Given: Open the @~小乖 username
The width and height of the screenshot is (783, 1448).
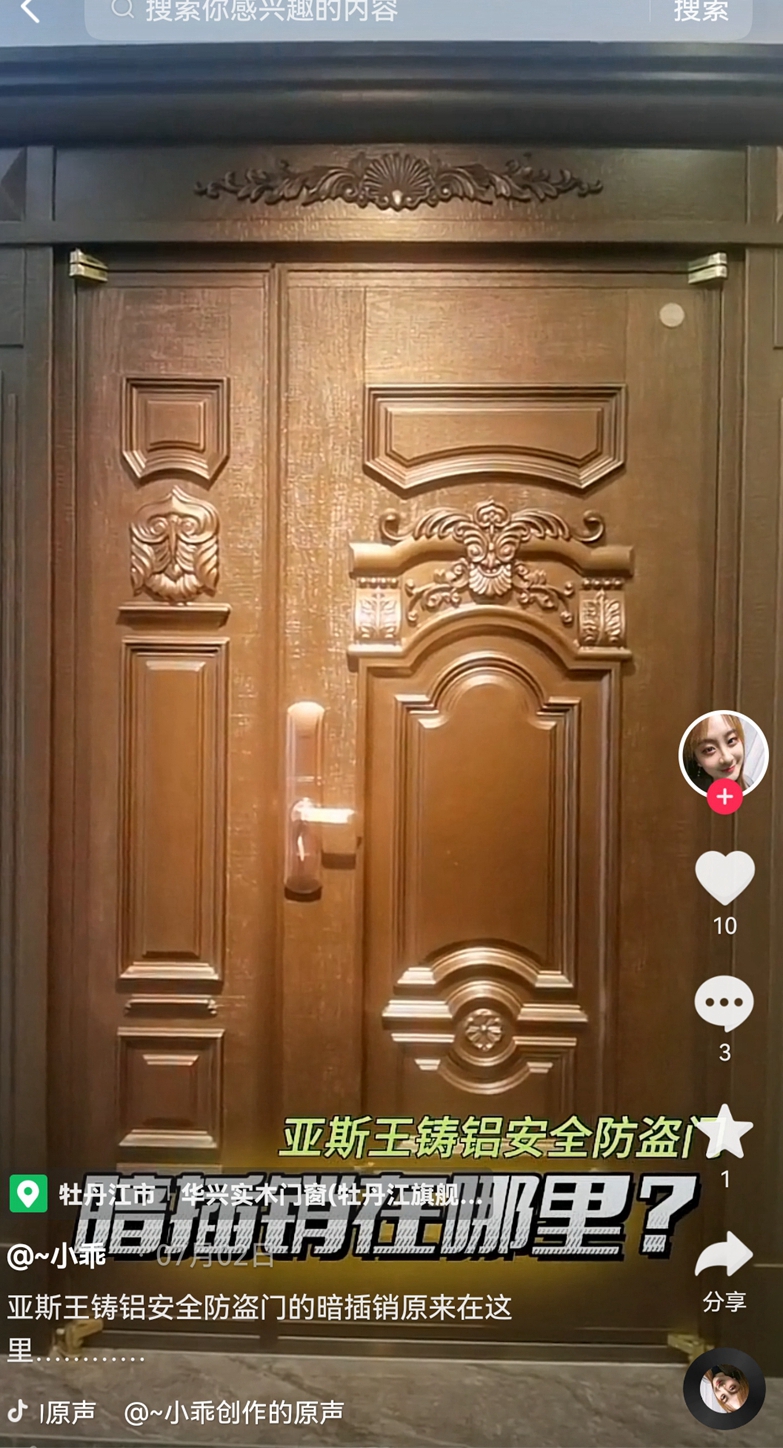Looking at the screenshot, I should [56, 1256].
